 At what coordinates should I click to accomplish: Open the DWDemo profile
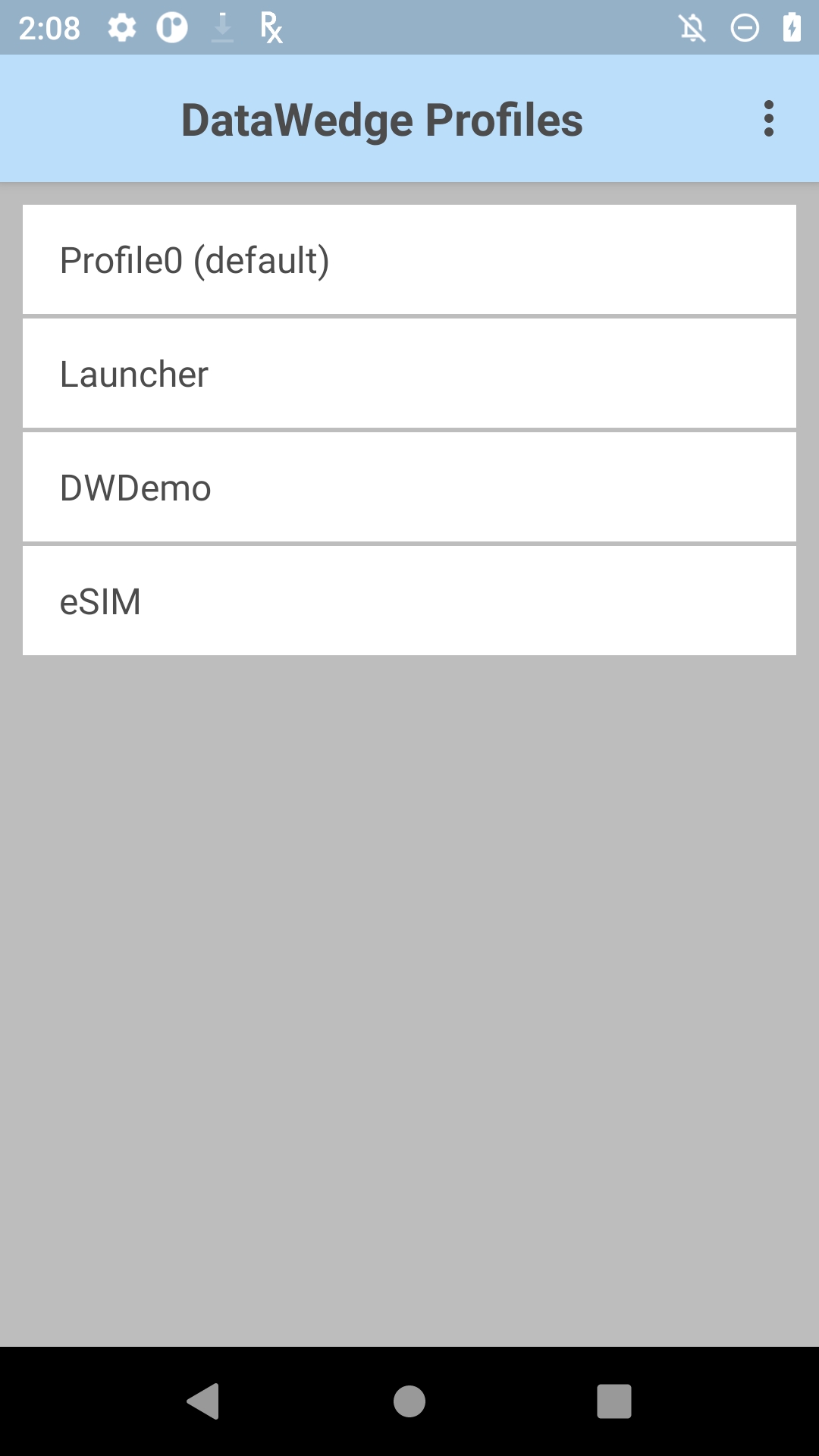(409, 487)
